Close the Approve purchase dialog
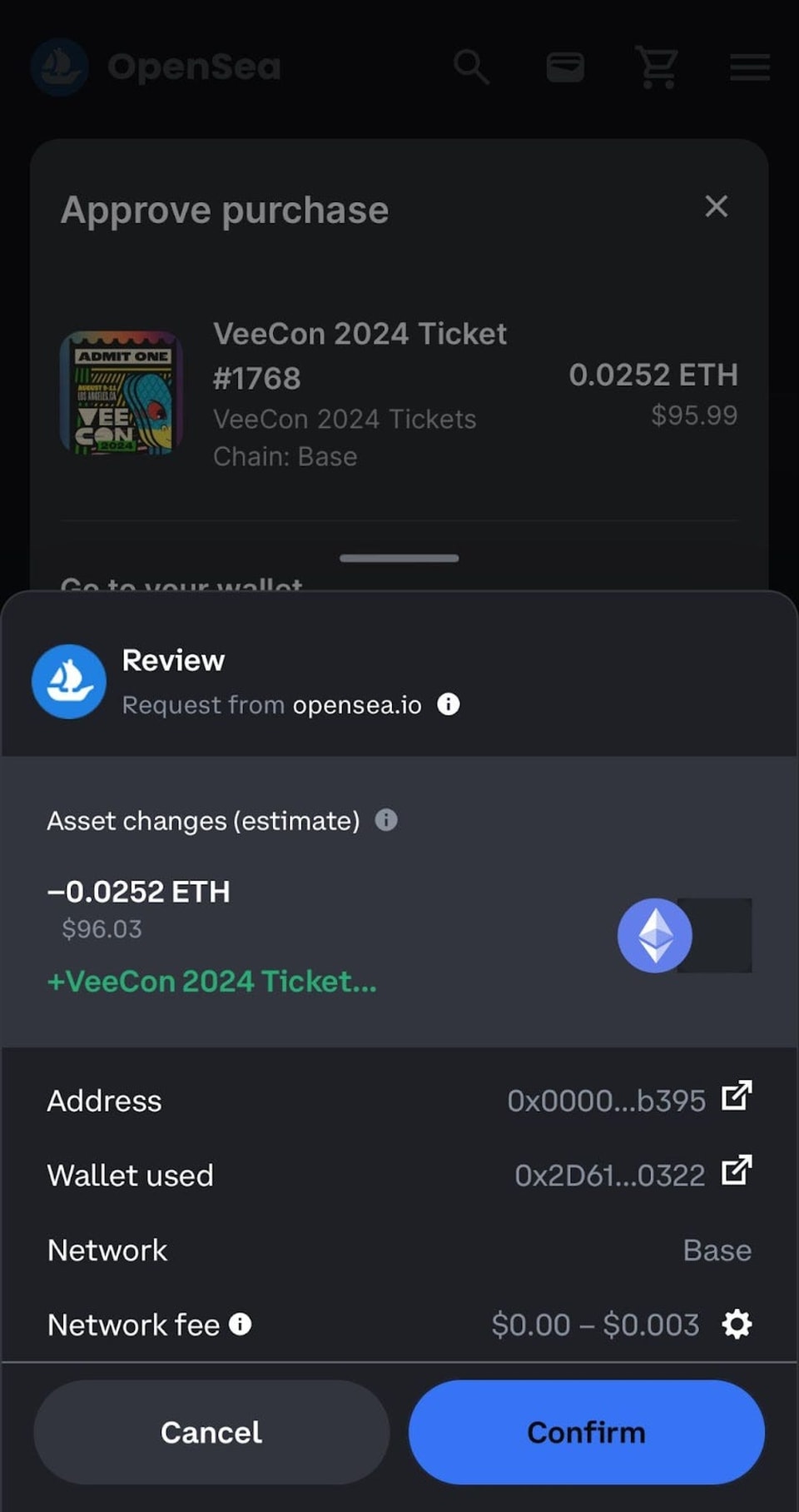The width and height of the screenshot is (799, 1512). [716, 206]
